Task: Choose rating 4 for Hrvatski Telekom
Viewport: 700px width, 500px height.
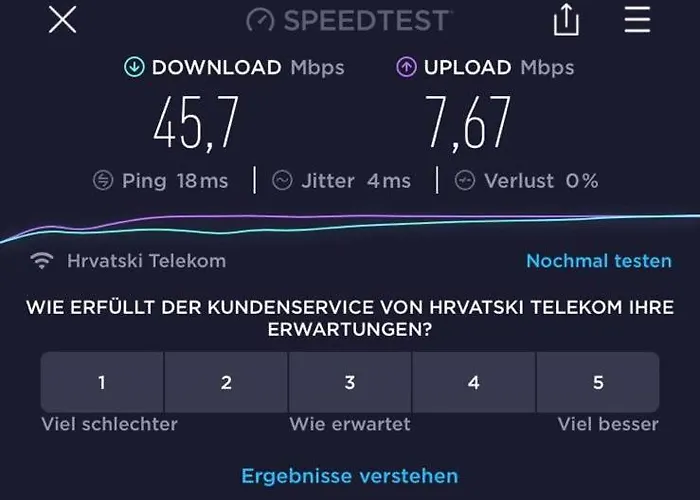Action: tap(474, 382)
